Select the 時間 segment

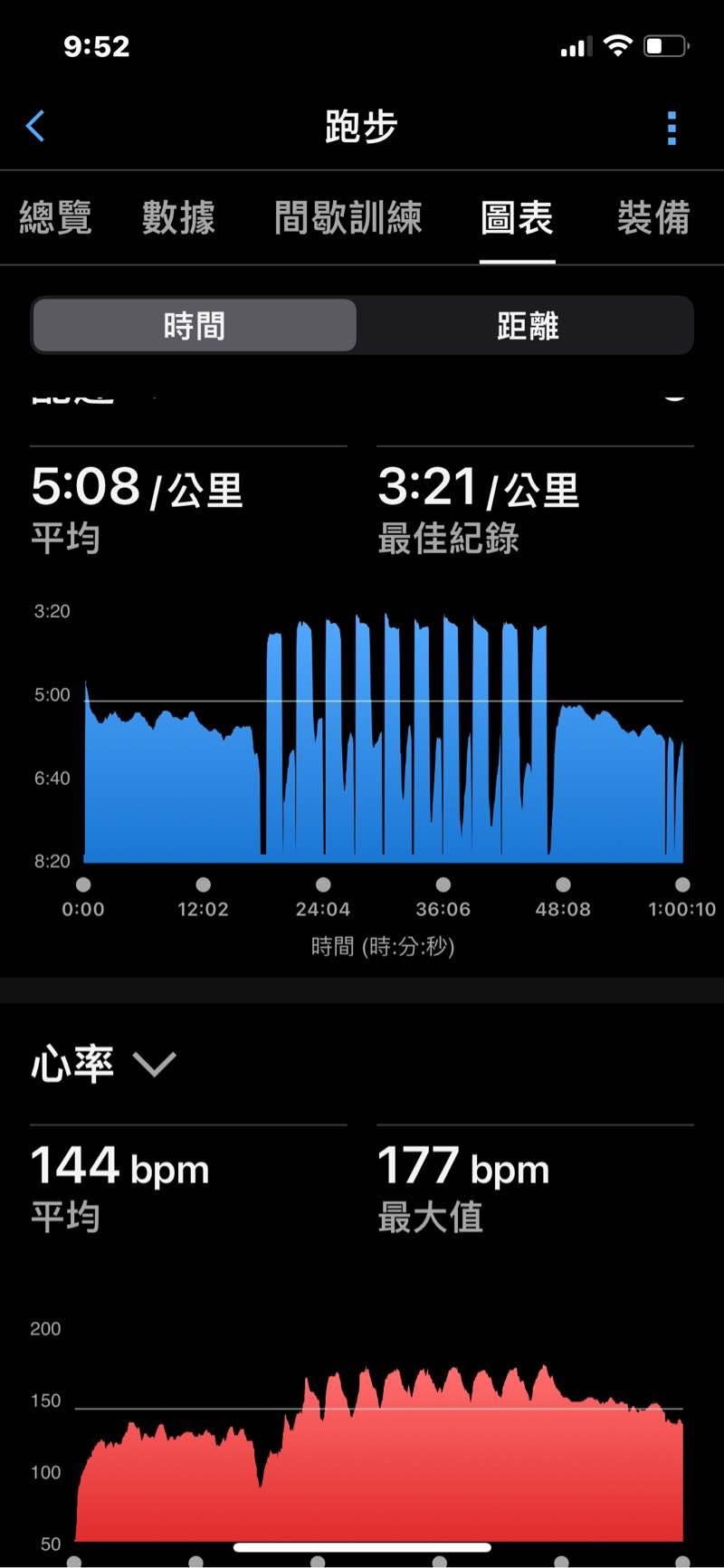tap(195, 326)
